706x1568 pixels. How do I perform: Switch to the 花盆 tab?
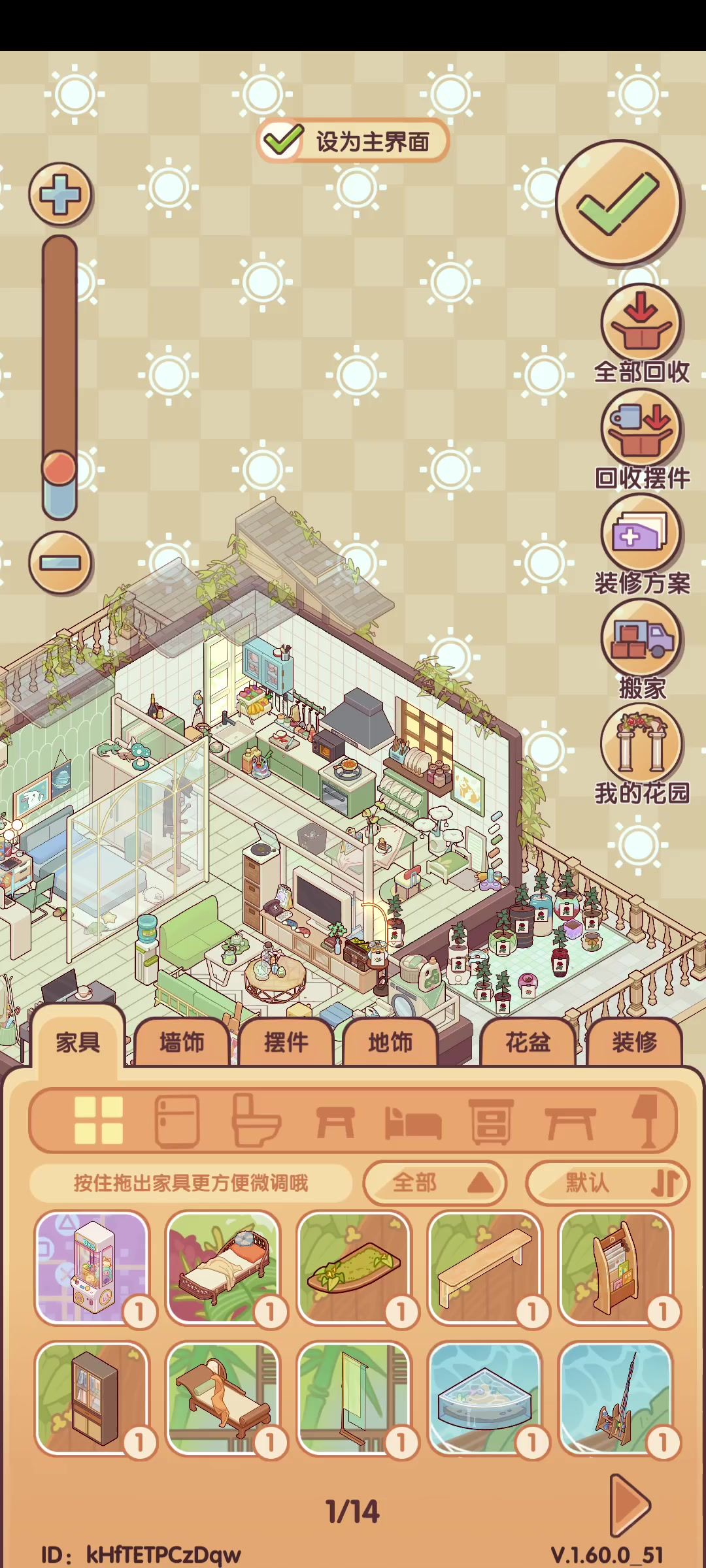[x=528, y=1042]
